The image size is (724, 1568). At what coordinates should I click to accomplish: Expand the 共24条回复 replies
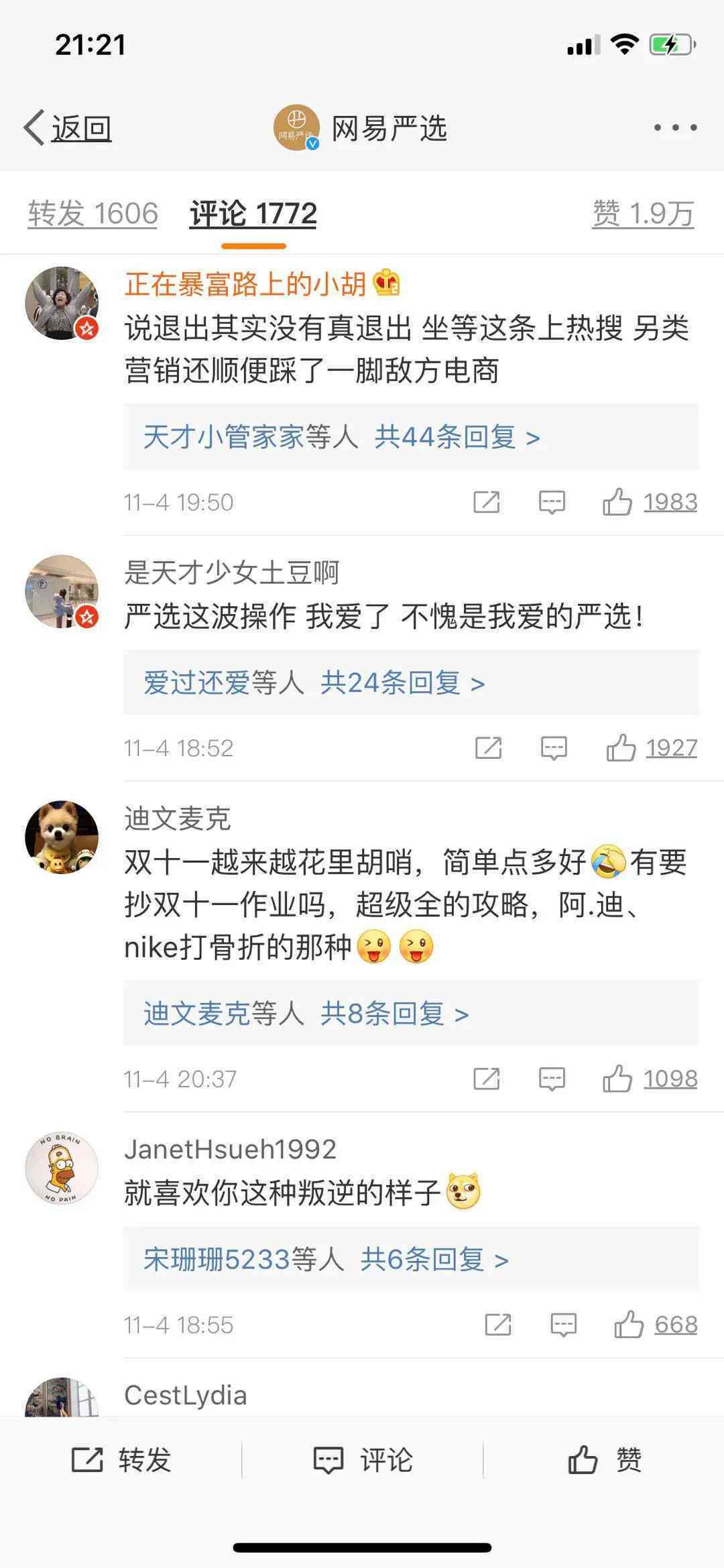[x=402, y=683]
